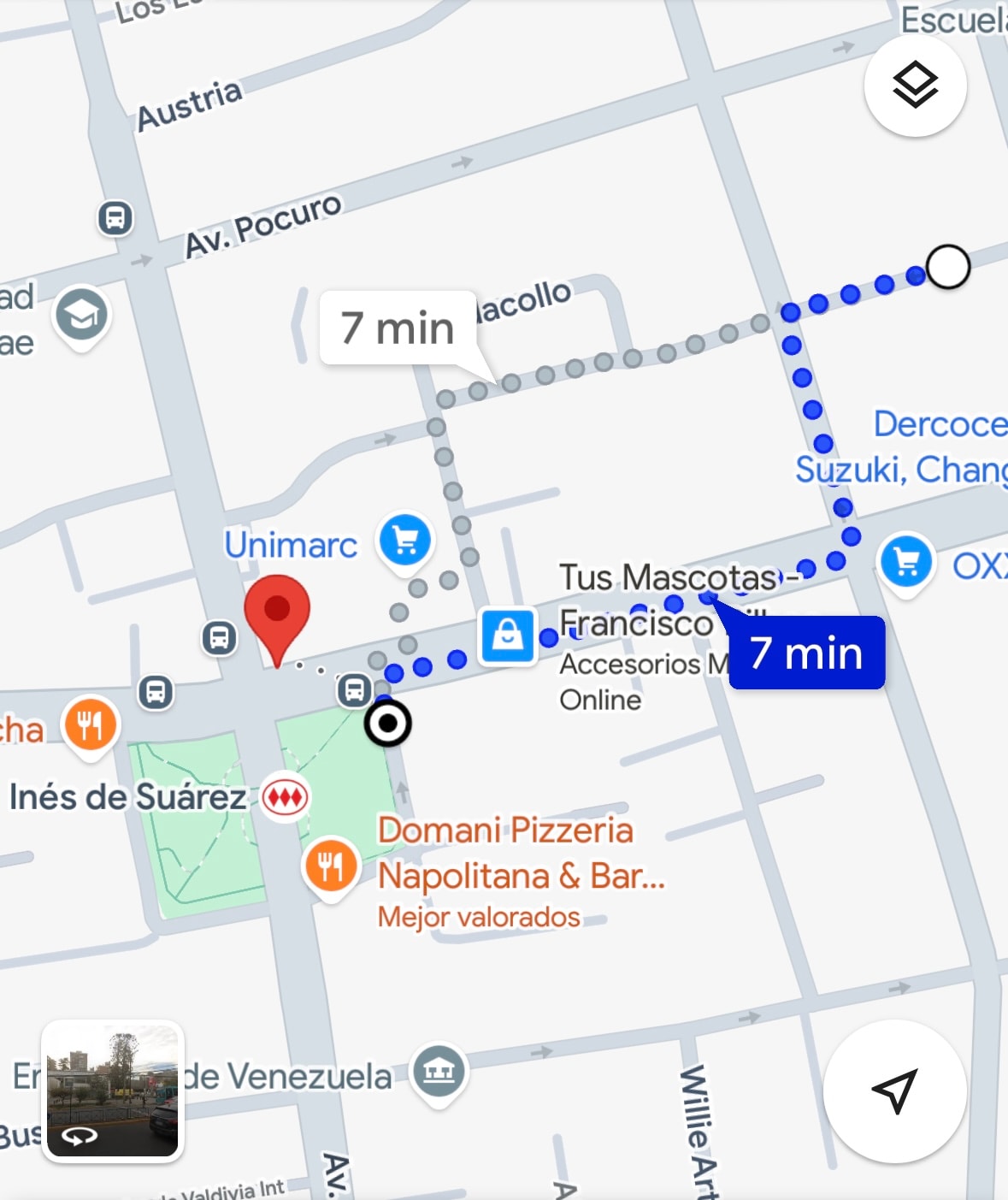Select the gray alternate 7 min route
The image size is (1008, 1200).
(398, 328)
